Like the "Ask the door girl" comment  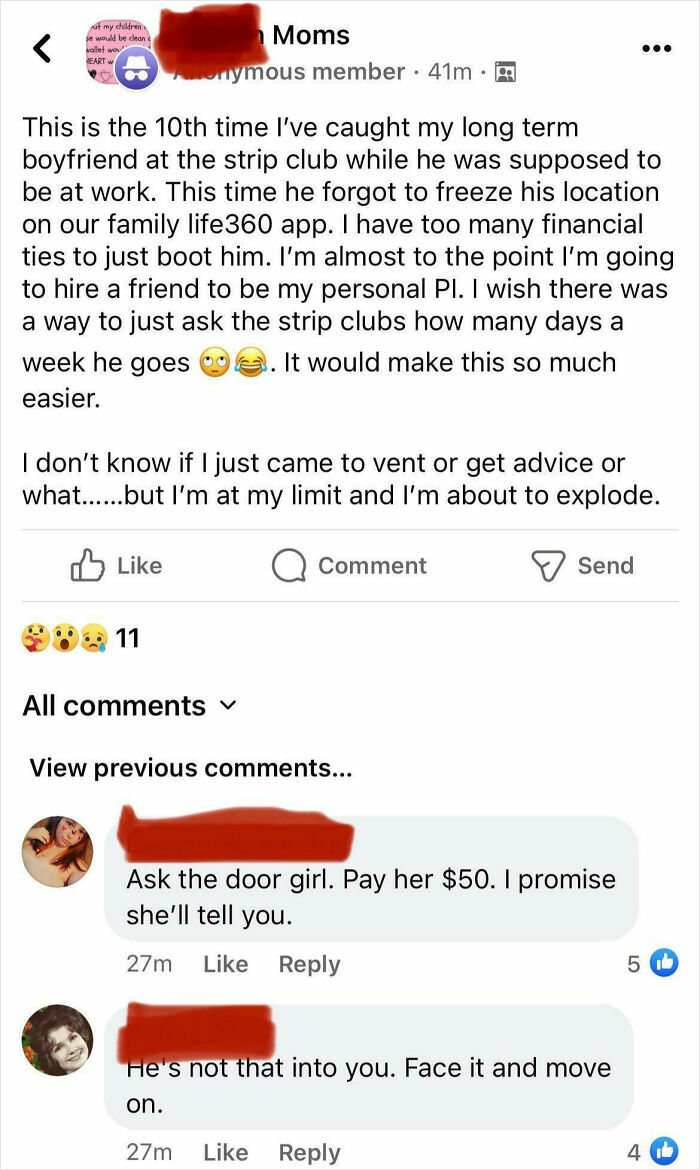click(225, 964)
